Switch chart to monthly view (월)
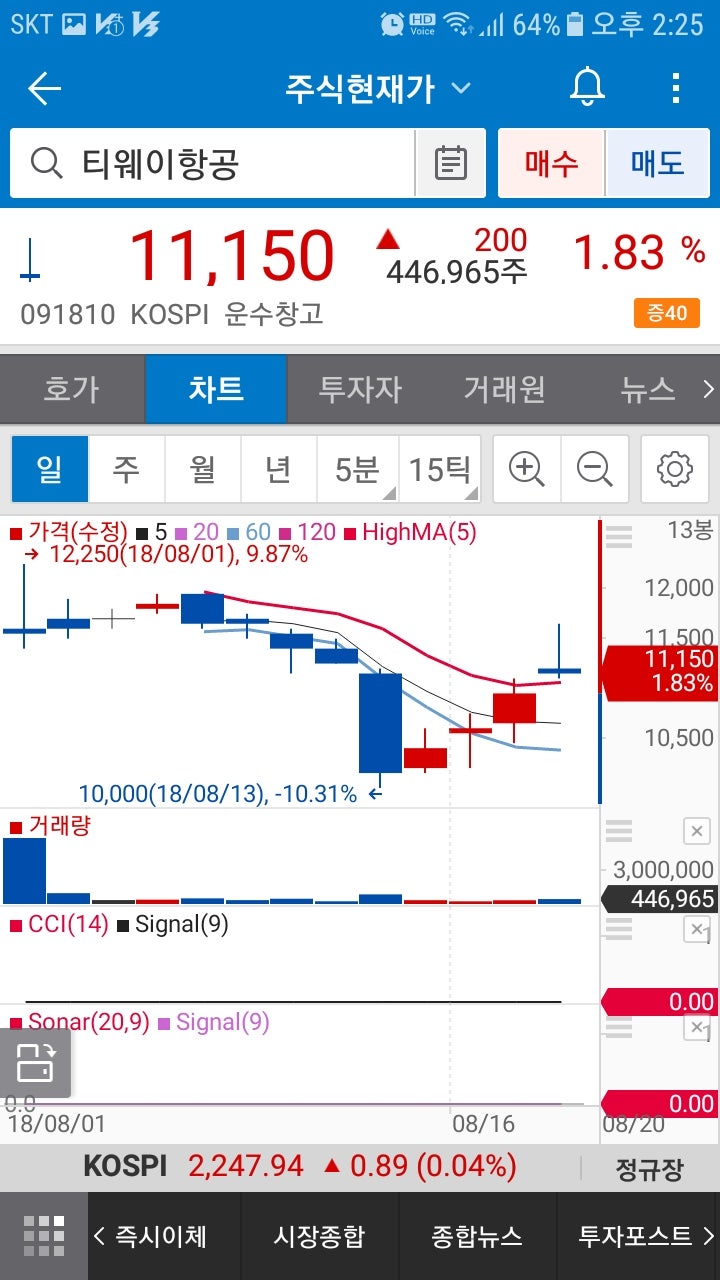The height and width of the screenshot is (1280, 720). pyautogui.click(x=202, y=468)
